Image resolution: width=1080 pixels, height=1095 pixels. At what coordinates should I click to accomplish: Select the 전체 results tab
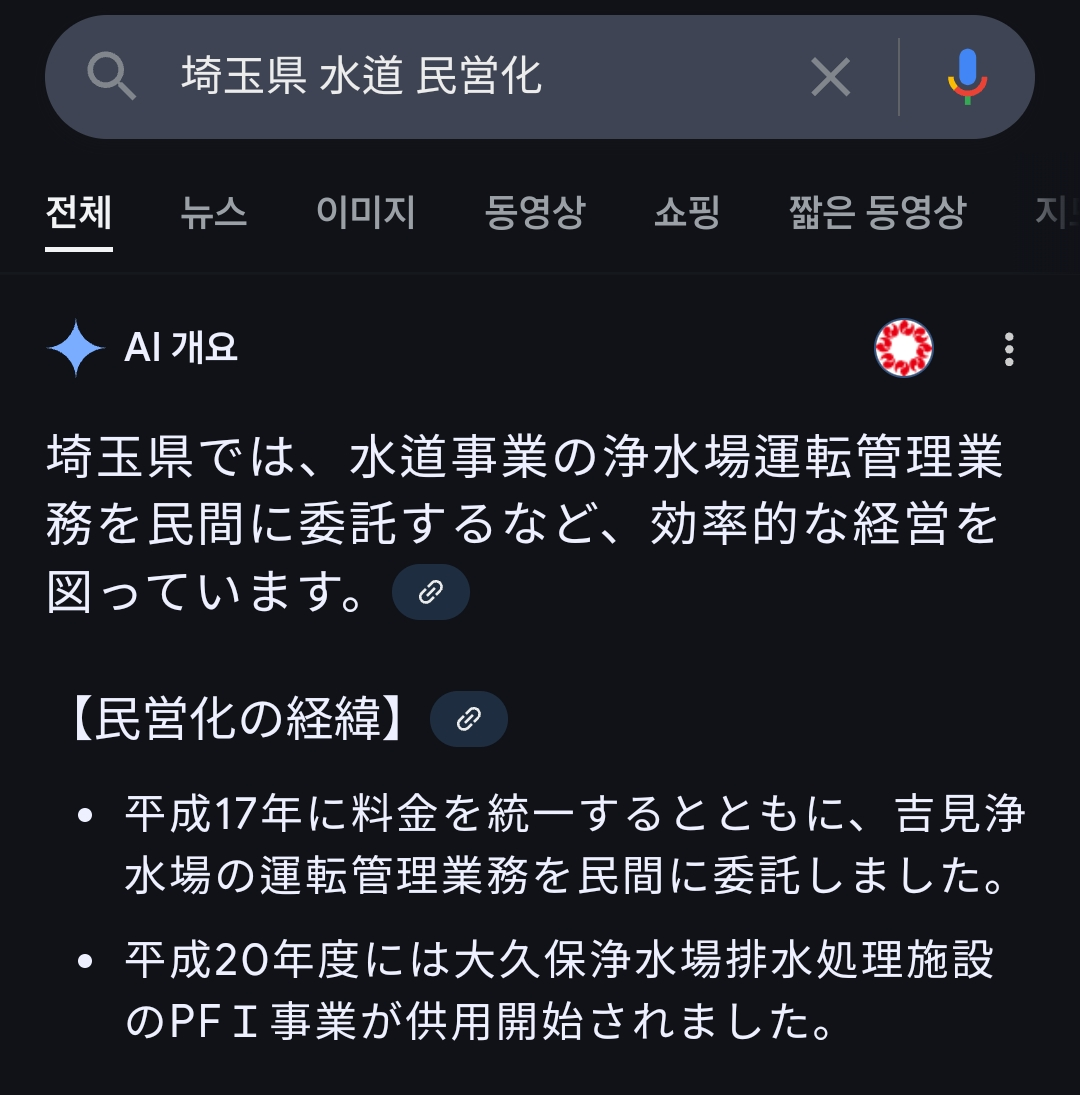point(79,212)
